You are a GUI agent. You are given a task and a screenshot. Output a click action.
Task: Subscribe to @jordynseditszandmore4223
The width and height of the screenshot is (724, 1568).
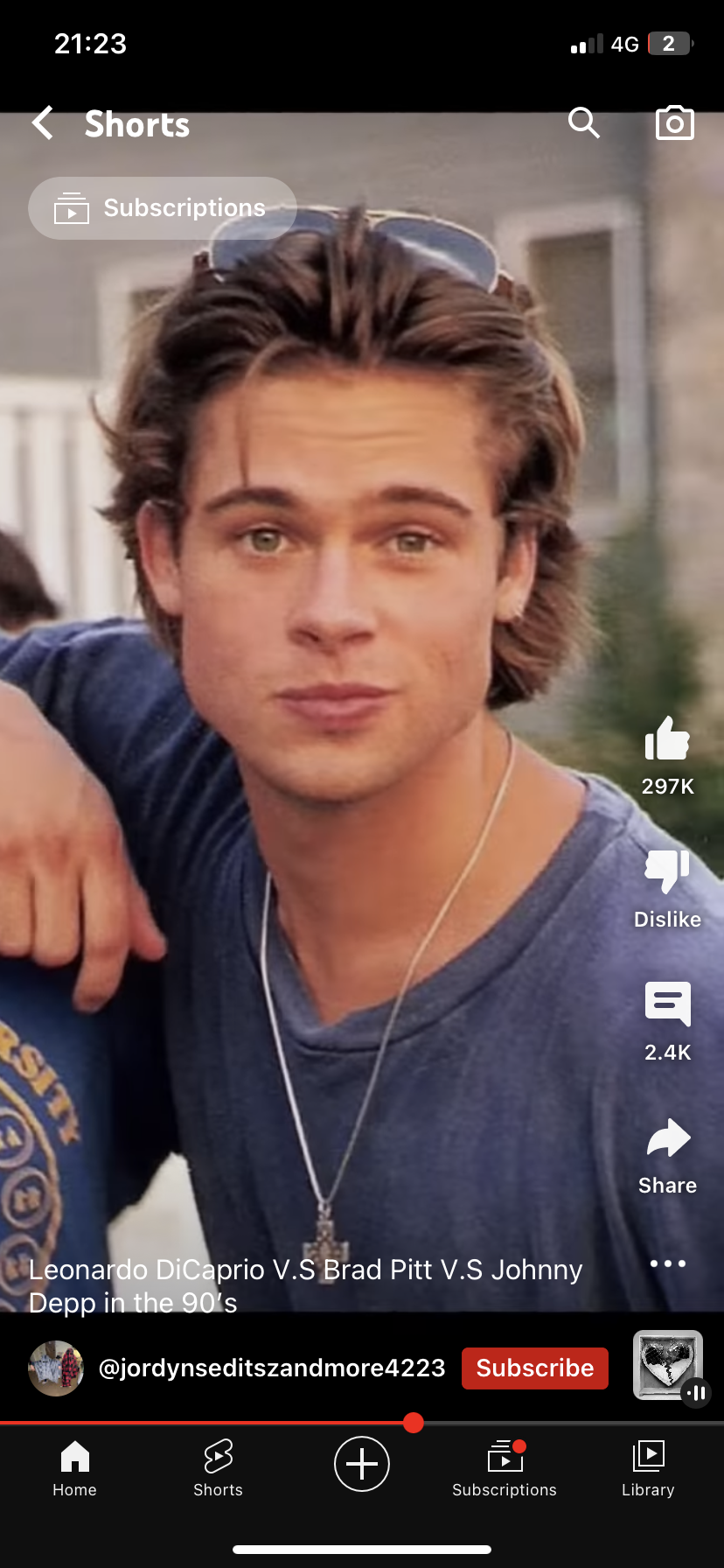[535, 1368]
